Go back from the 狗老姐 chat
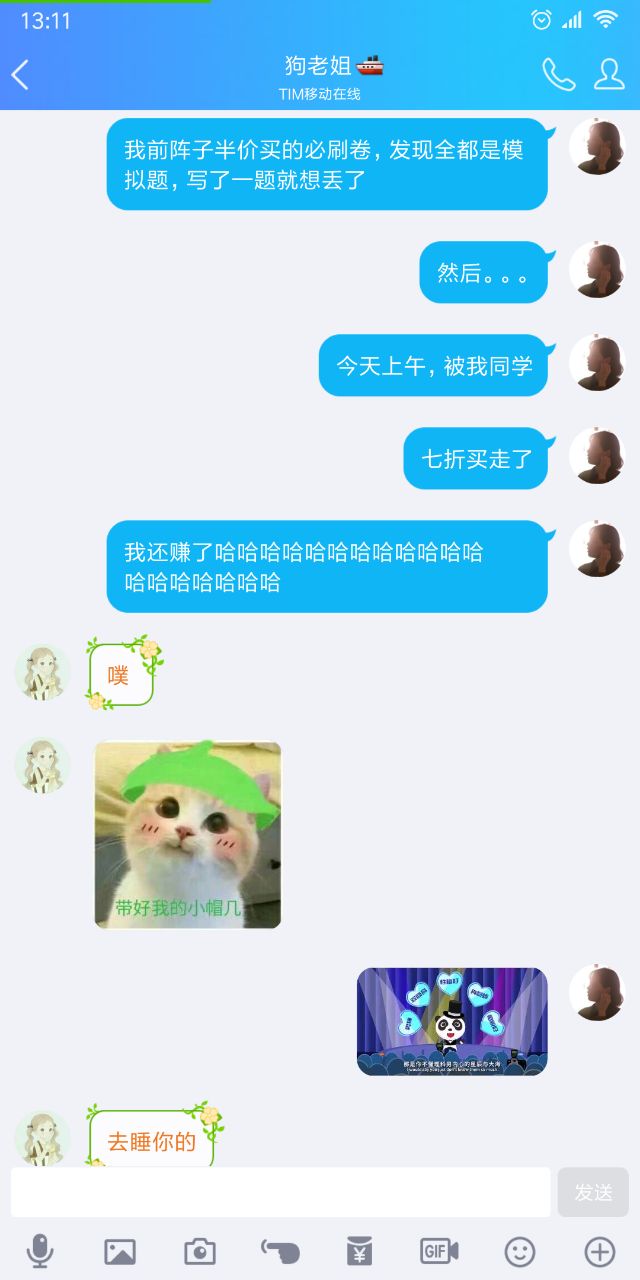The width and height of the screenshot is (640, 1280). pyautogui.click(x=21, y=75)
